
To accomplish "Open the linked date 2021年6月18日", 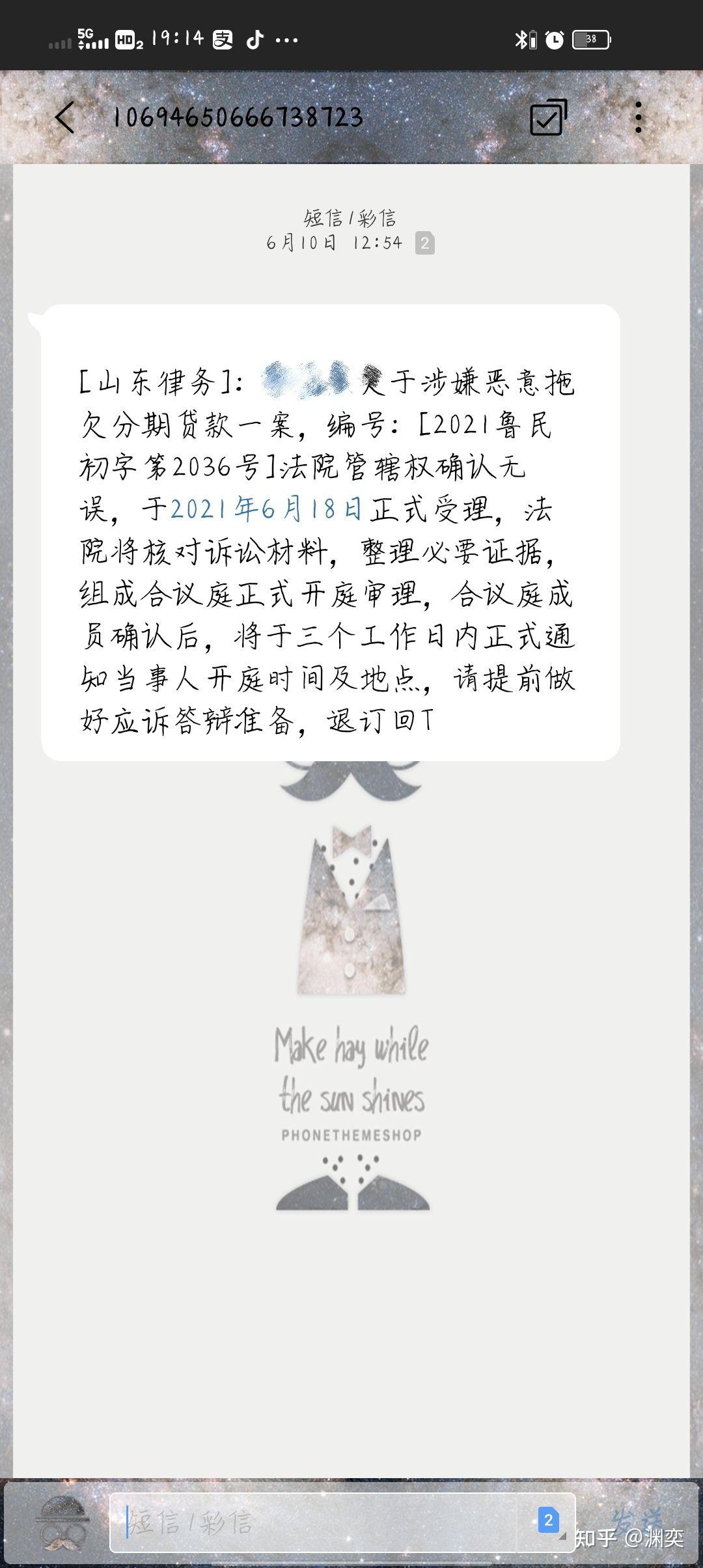I will pos(266,509).
